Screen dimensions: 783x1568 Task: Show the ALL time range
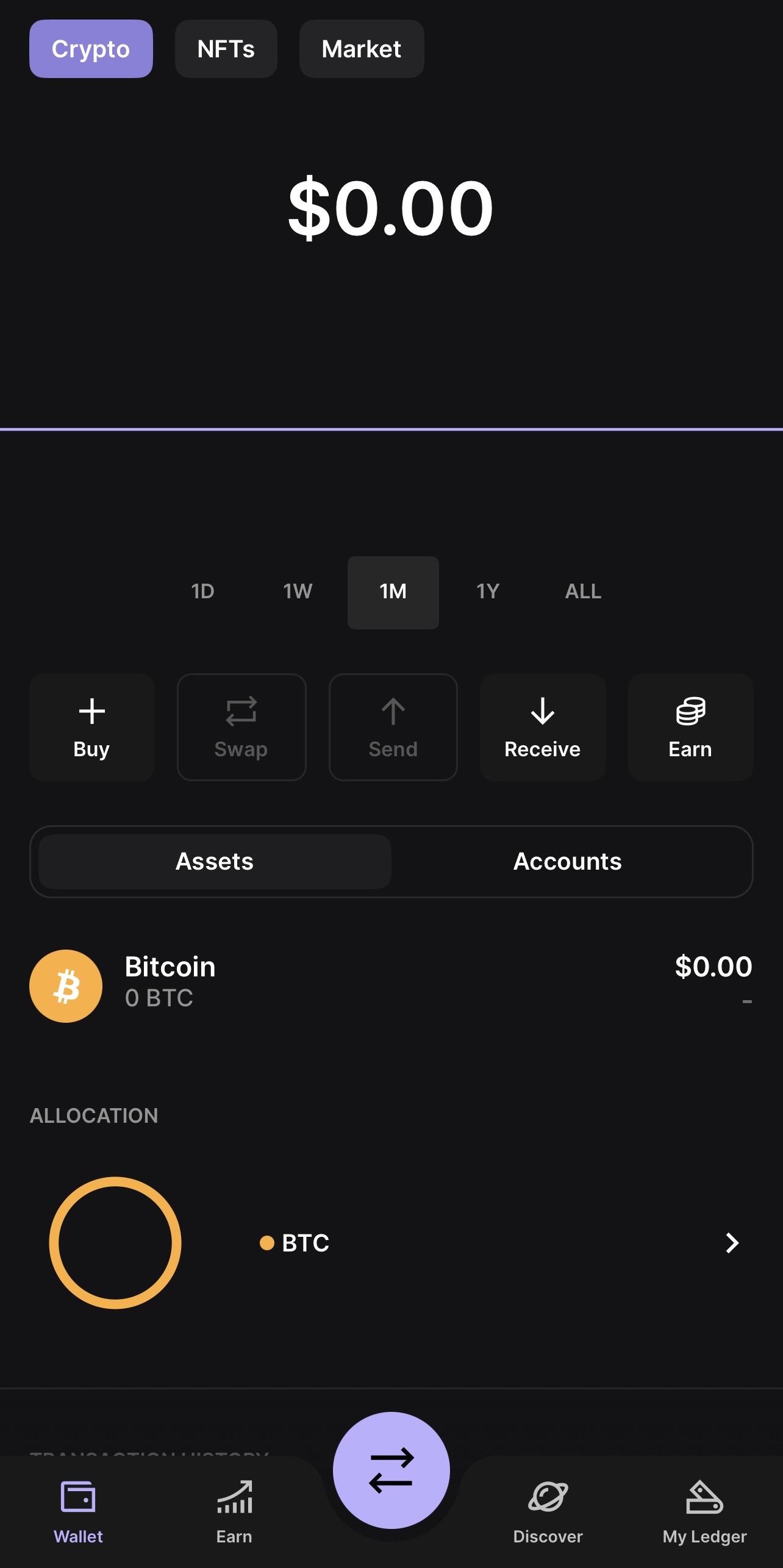583,592
